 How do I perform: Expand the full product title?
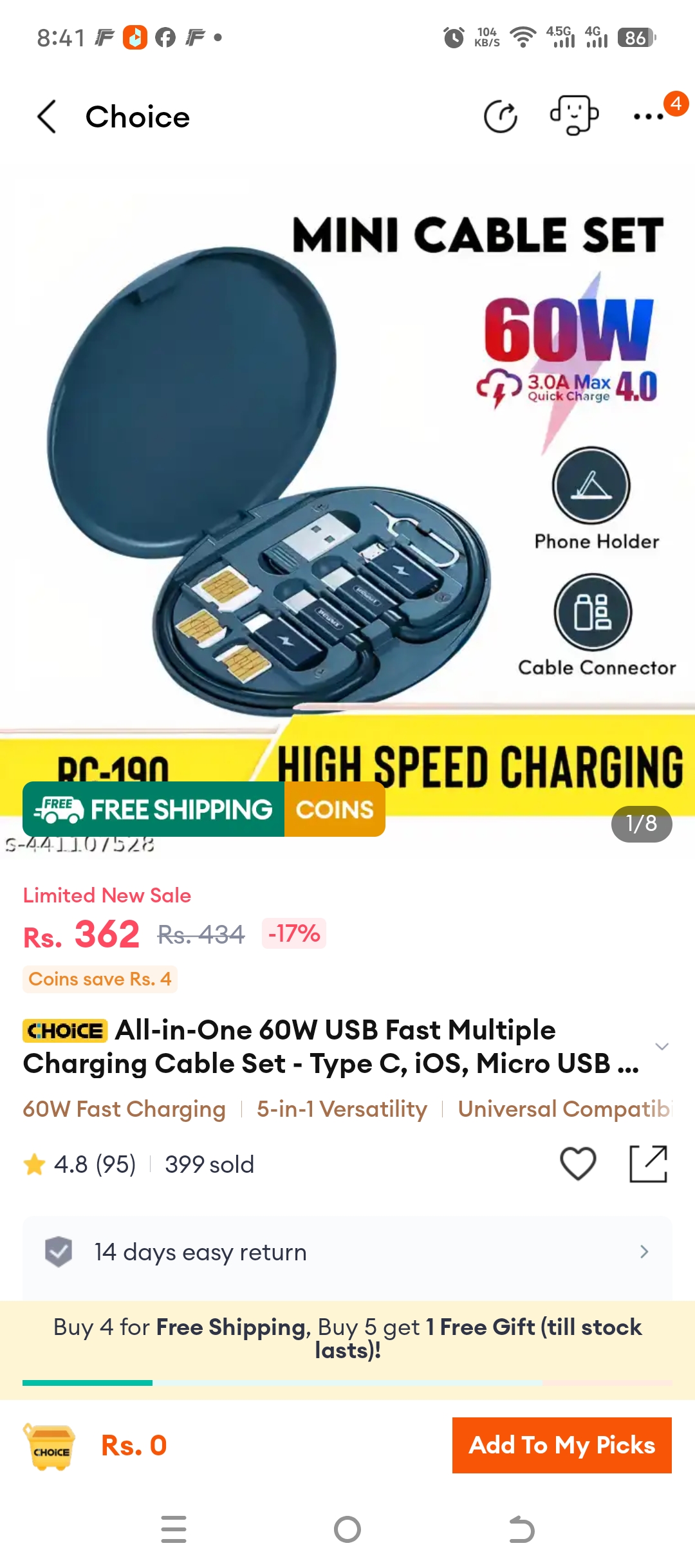click(662, 1047)
